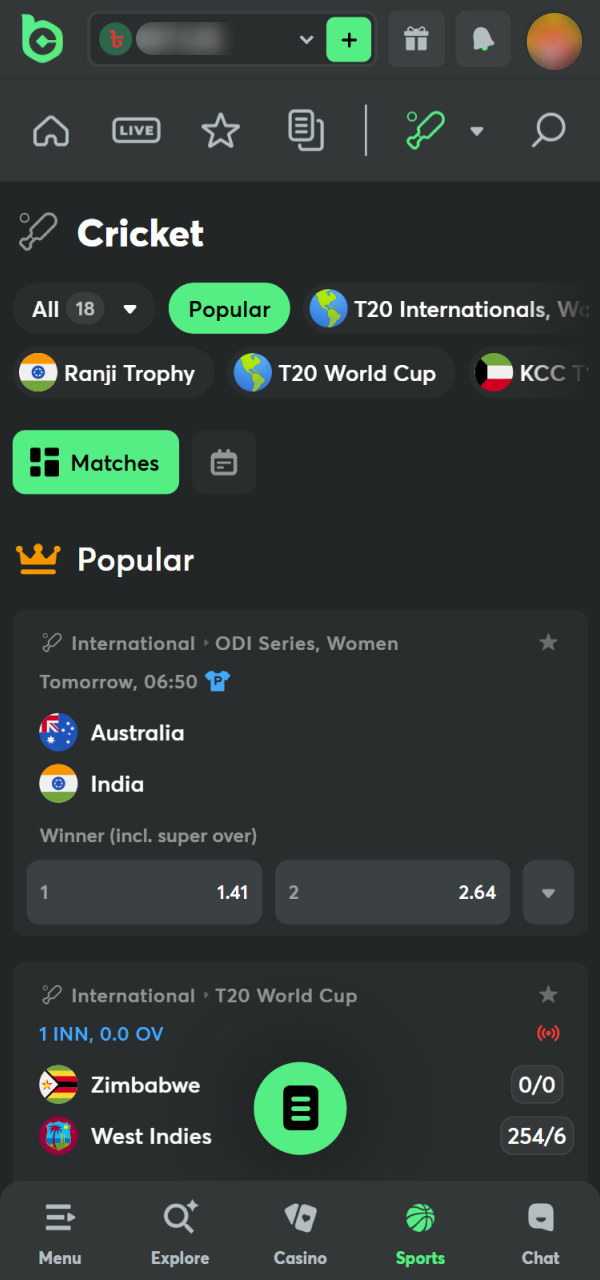This screenshot has width=600, height=1280.
Task: Go to the home icon
Action: (x=51, y=131)
